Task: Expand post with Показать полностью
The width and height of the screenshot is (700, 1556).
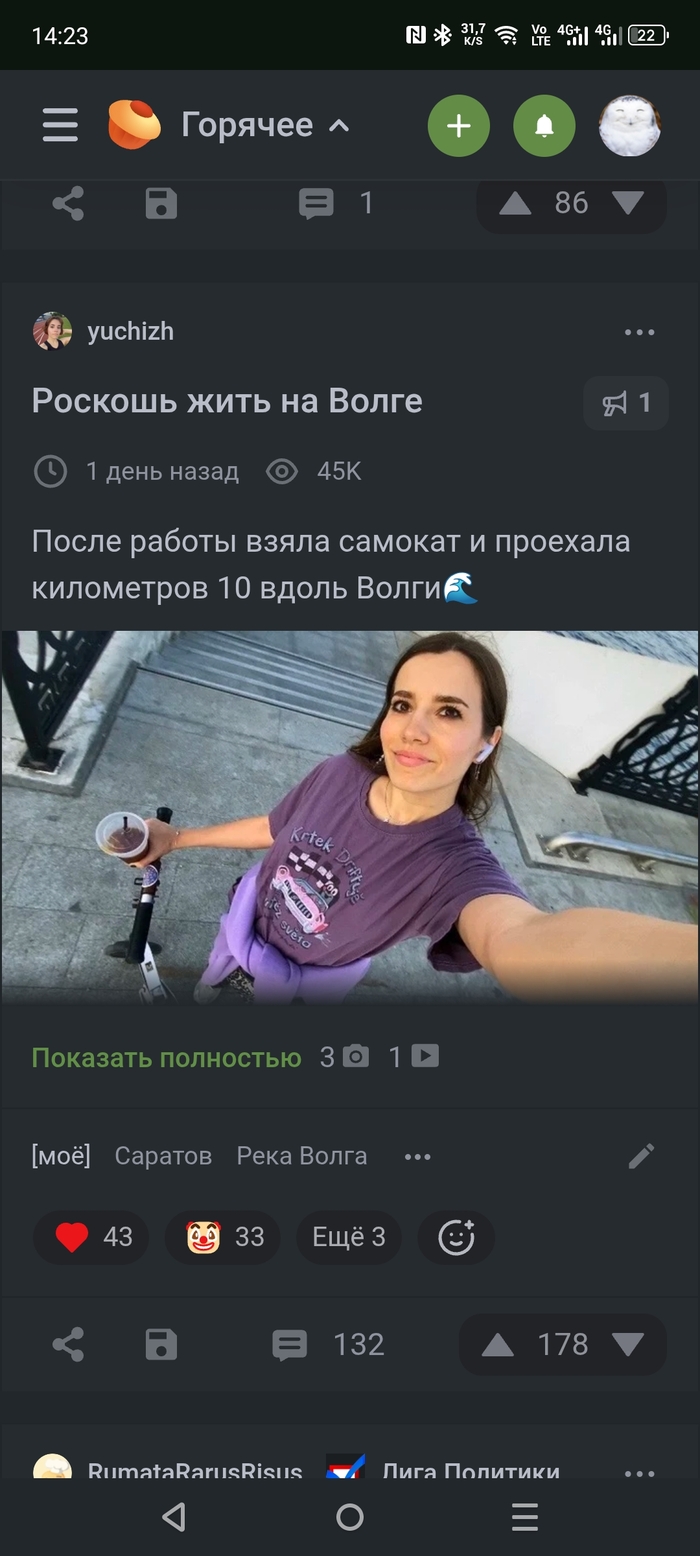Action: point(166,1057)
